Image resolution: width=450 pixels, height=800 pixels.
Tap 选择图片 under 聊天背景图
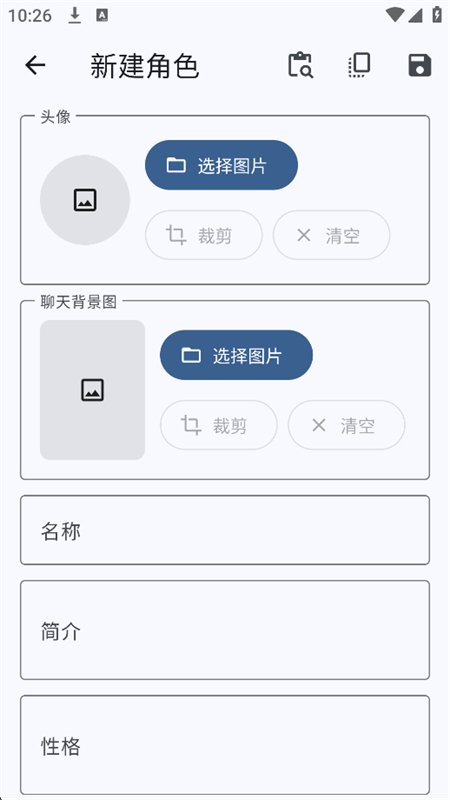[236, 355]
